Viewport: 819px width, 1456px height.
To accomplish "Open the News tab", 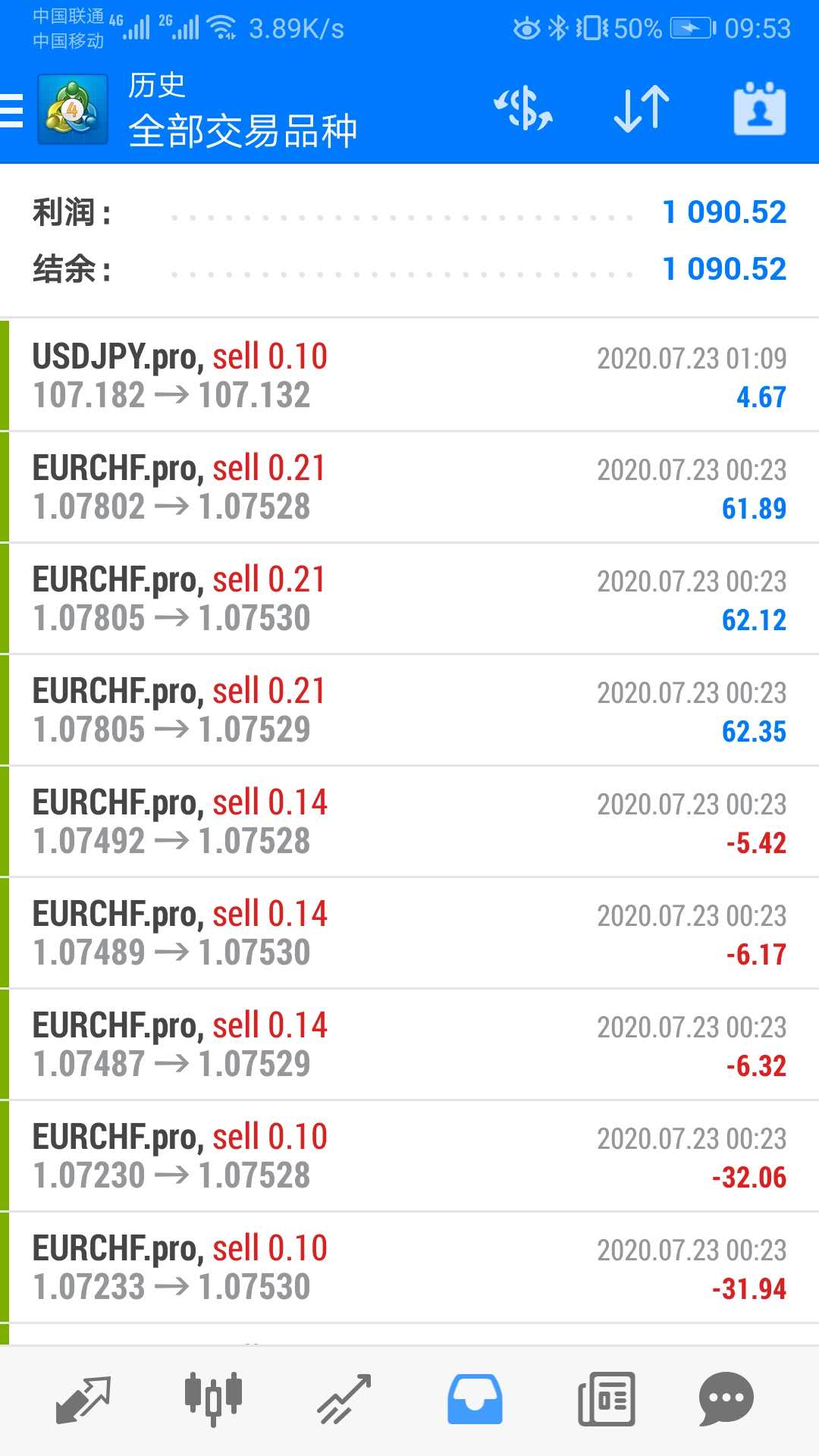I will [x=606, y=1399].
